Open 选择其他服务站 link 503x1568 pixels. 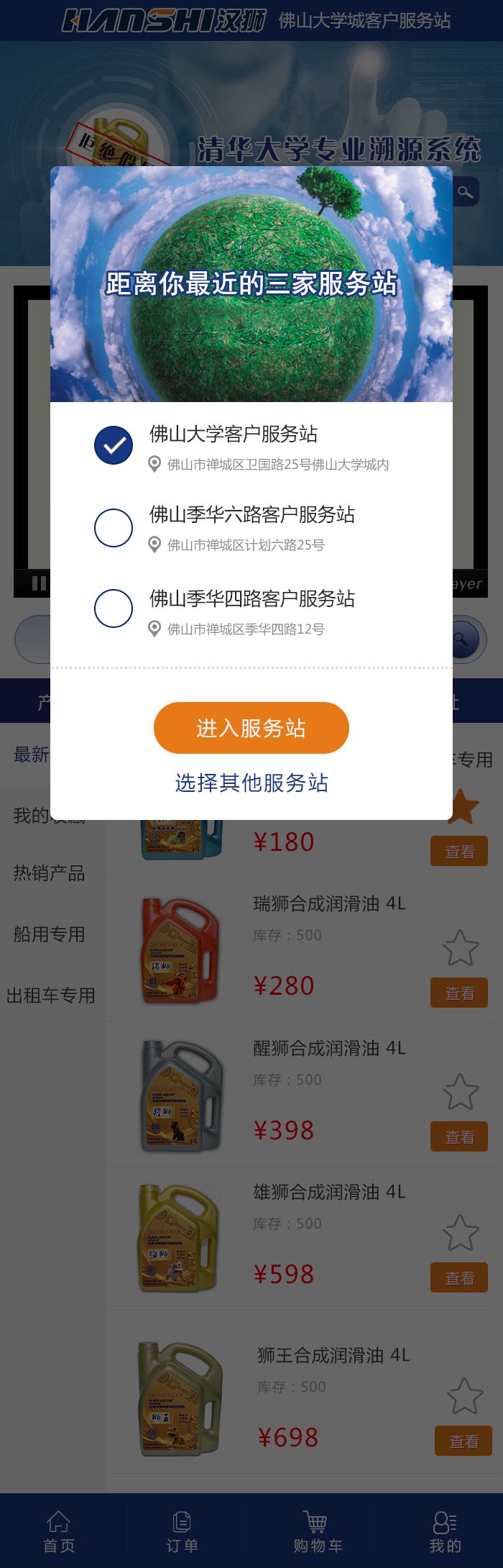click(x=251, y=783)
